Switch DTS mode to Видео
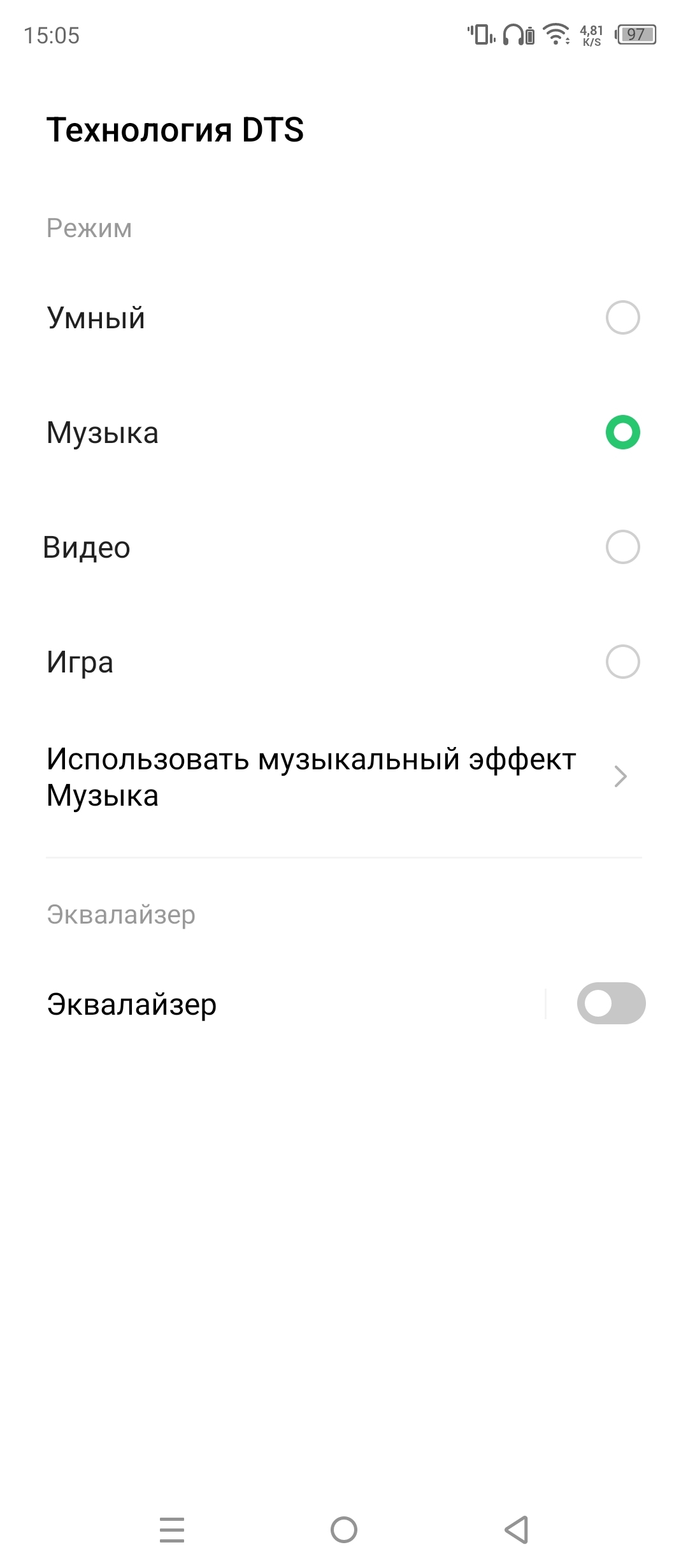The width and height of the screenshot is (688, 1568). [x=622, y=547]
